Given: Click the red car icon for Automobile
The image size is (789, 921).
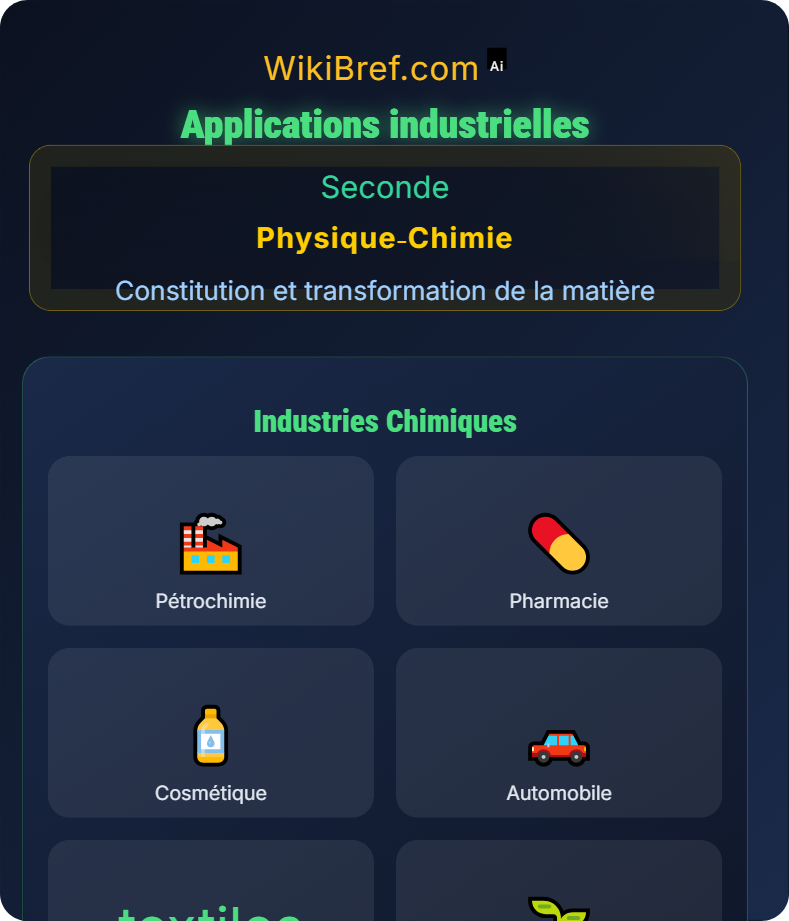Looking at the screenshot, I should [x=558, y=748].
